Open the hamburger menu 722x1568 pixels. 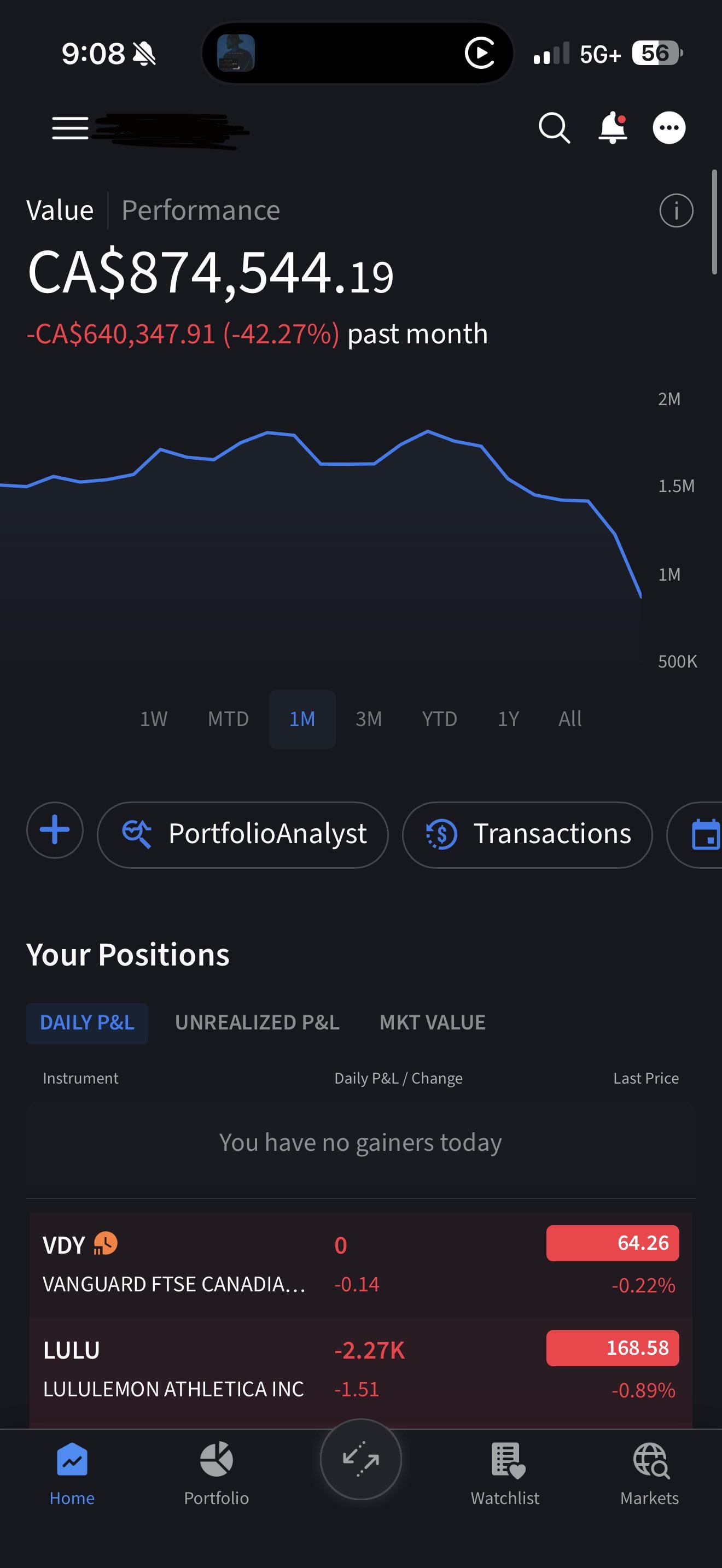[70, 128]
